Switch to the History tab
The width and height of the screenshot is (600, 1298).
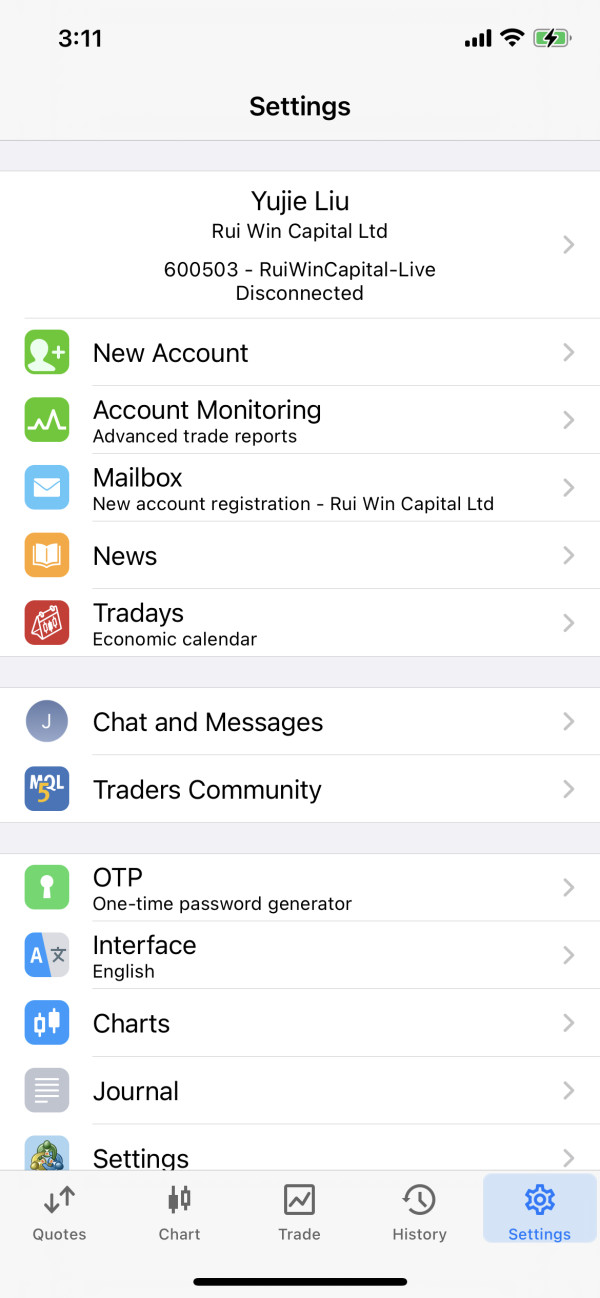point(420,1212)
